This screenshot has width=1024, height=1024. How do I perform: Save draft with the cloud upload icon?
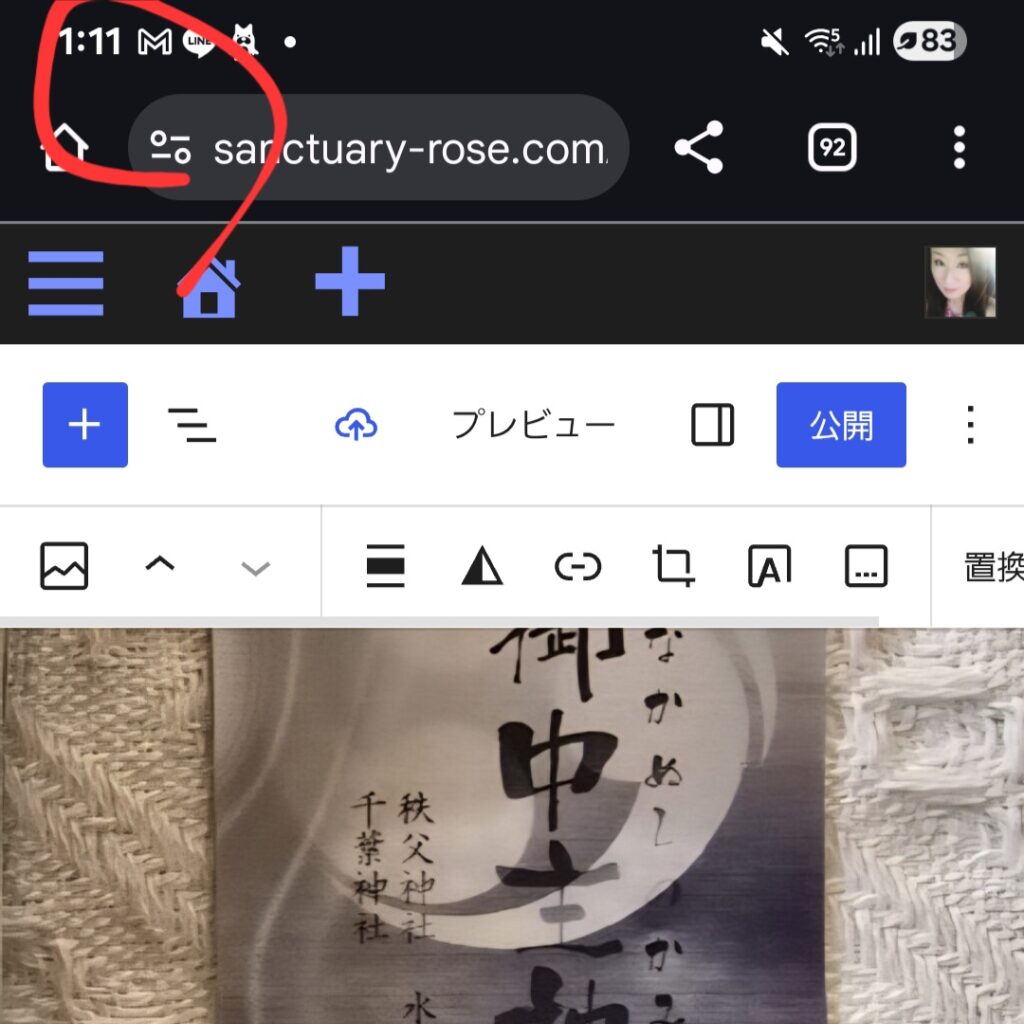click(x=355, y=426)
